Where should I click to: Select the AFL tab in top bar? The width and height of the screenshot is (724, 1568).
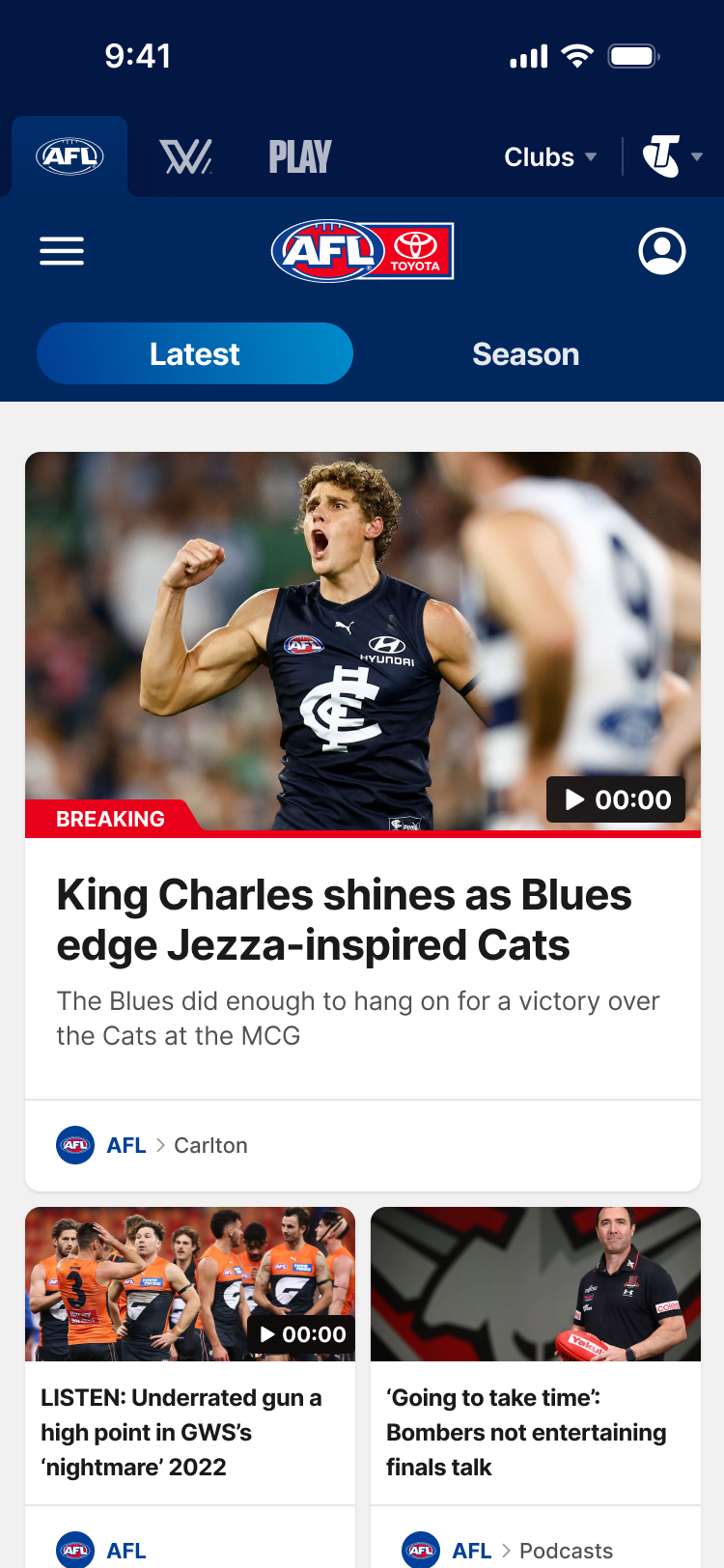pos(70,156)
